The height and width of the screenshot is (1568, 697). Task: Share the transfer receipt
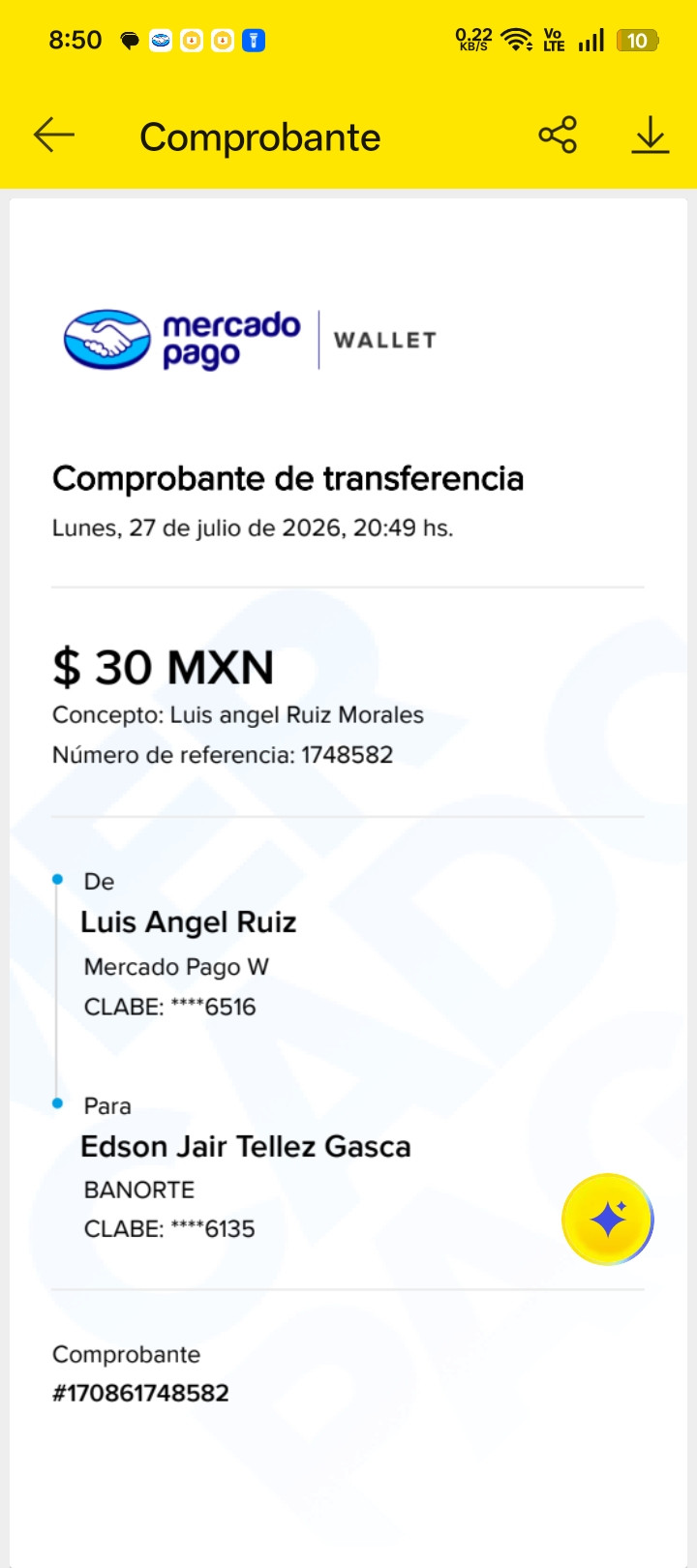[558, 136]
